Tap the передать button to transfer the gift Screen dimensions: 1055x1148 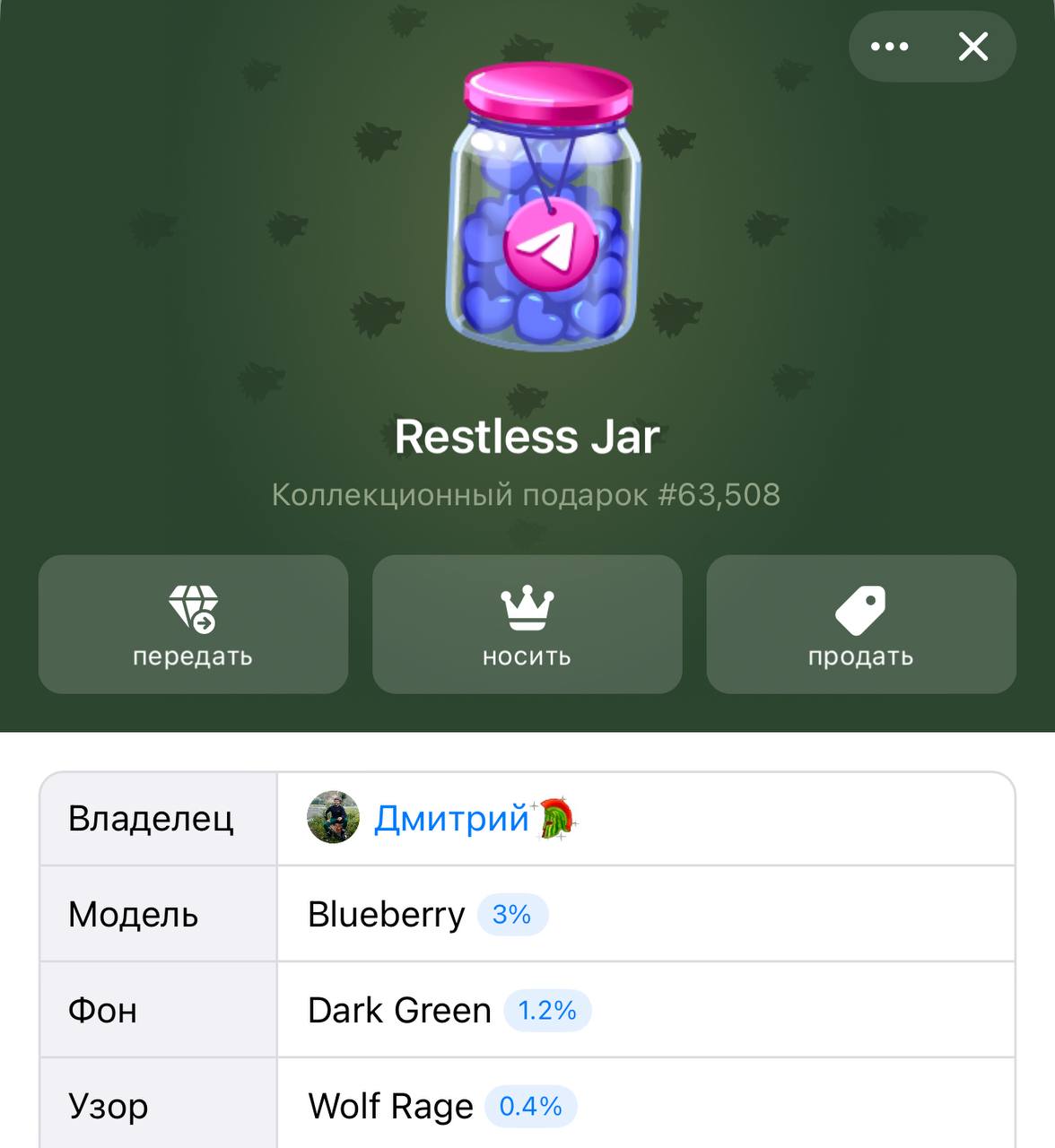point(193,624)
